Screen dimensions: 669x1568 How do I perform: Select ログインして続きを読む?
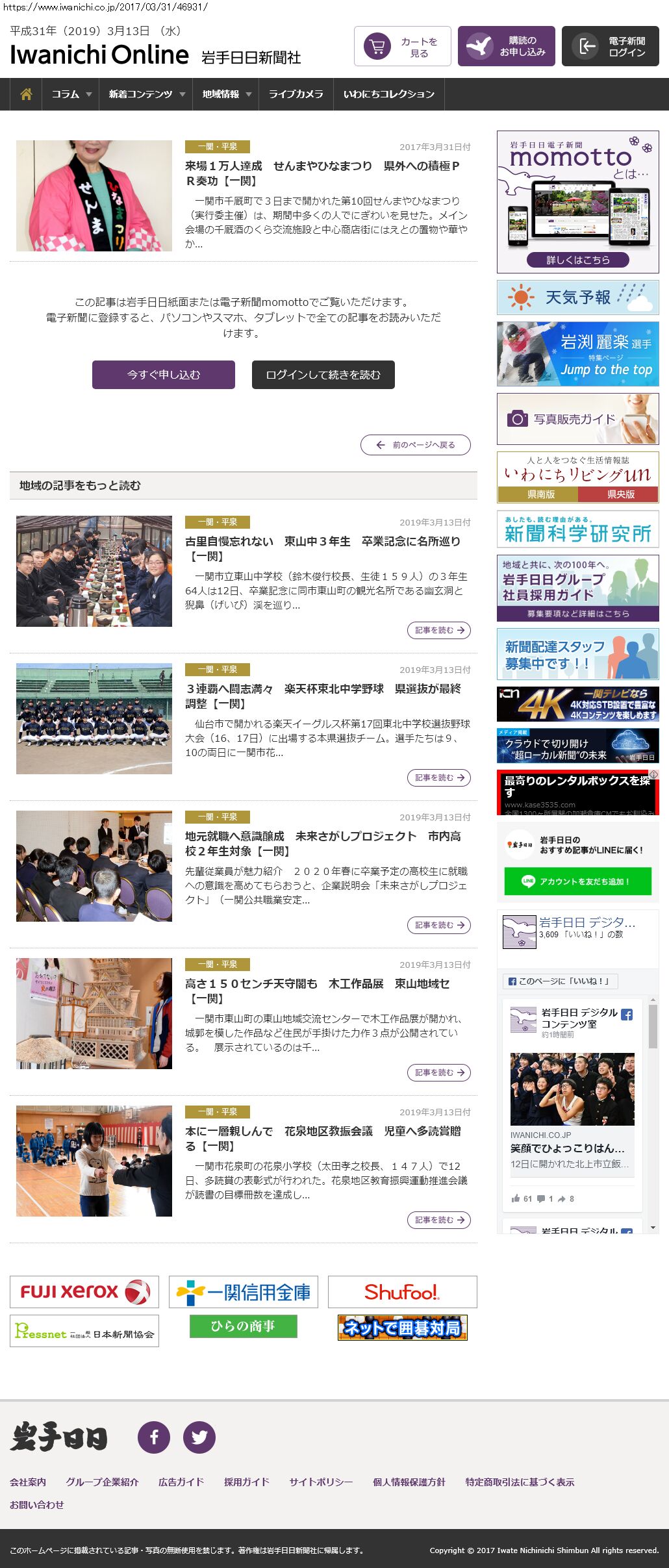[x=323, y=375]
